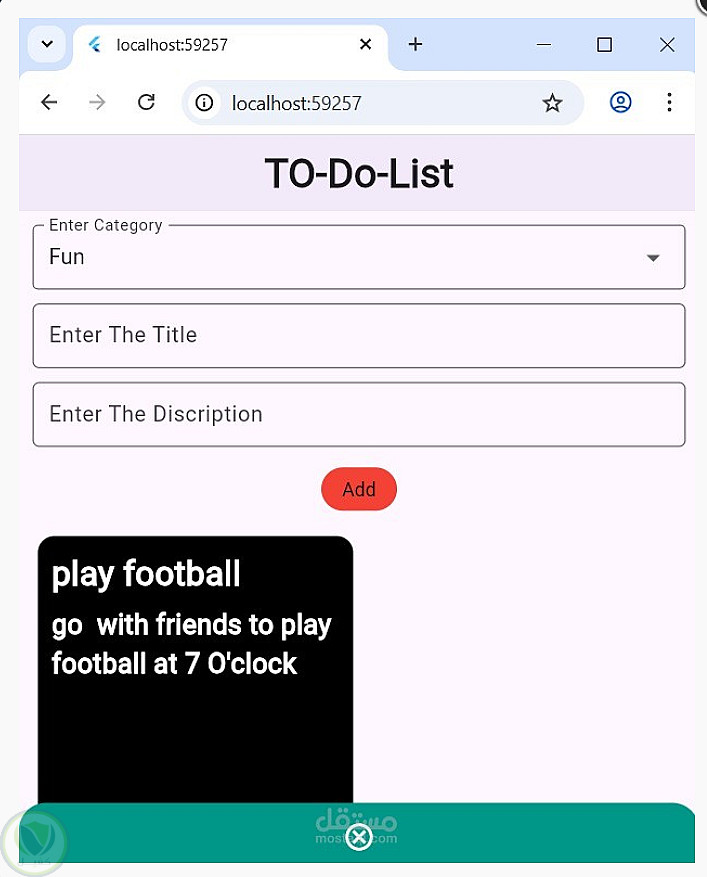Screen dimensions: 707x877
Task: Minimize the browser window
Action: pyautogui.click(x=544, y=44)
